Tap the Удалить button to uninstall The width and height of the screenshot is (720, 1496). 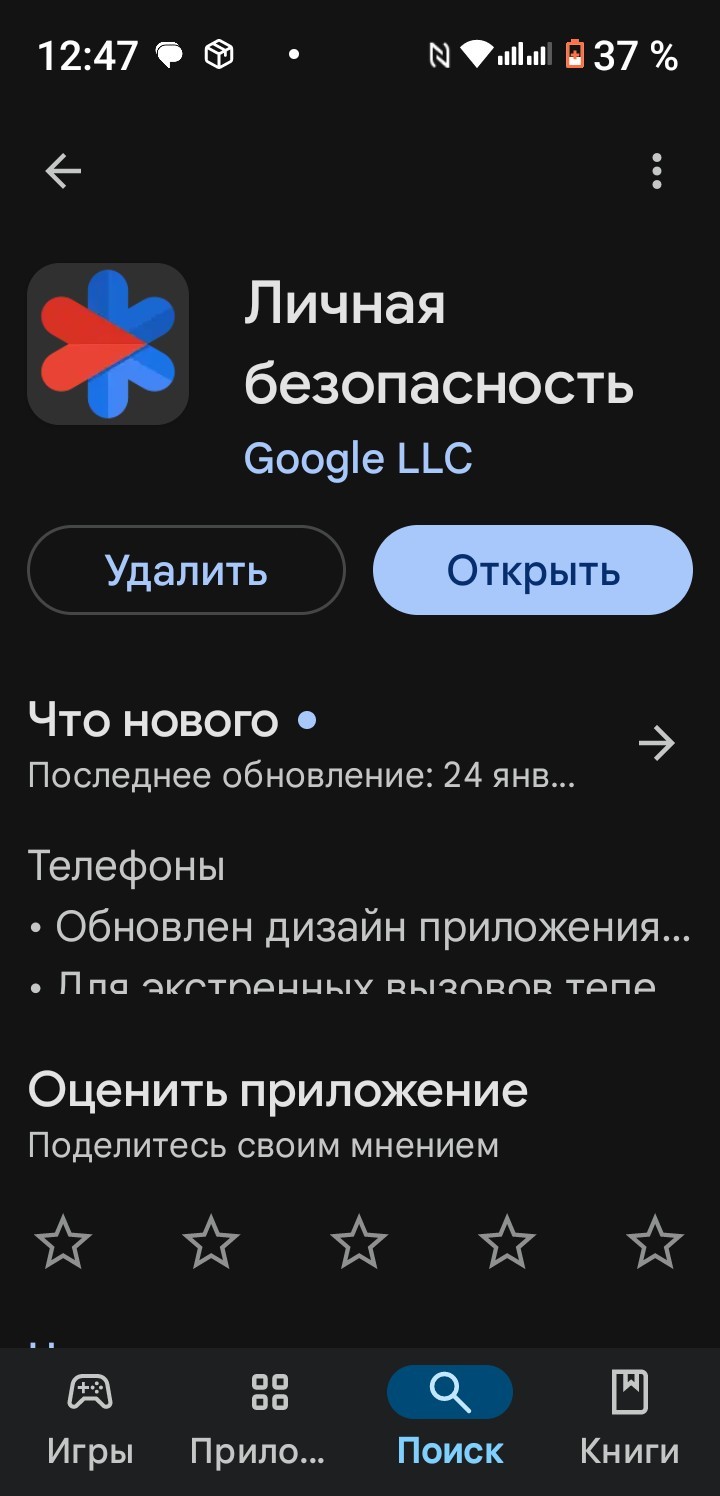click(x=186, y=570)
